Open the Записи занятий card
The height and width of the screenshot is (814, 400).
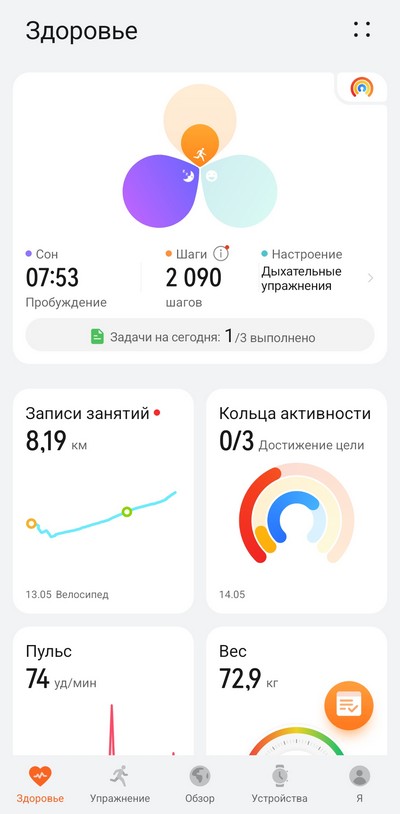pos(103,501)
